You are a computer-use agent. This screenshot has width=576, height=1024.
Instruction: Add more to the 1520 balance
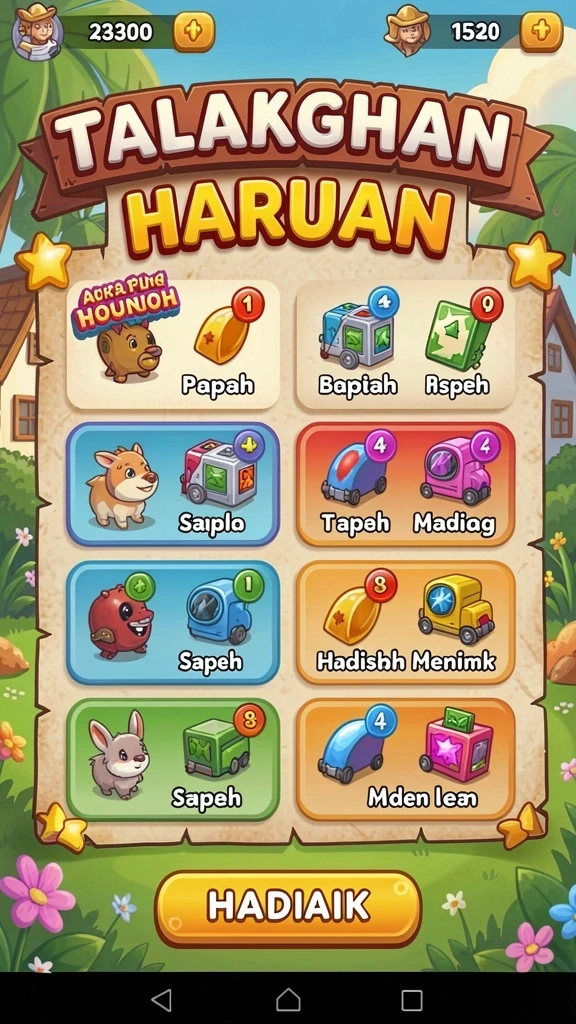click(541, 31)
